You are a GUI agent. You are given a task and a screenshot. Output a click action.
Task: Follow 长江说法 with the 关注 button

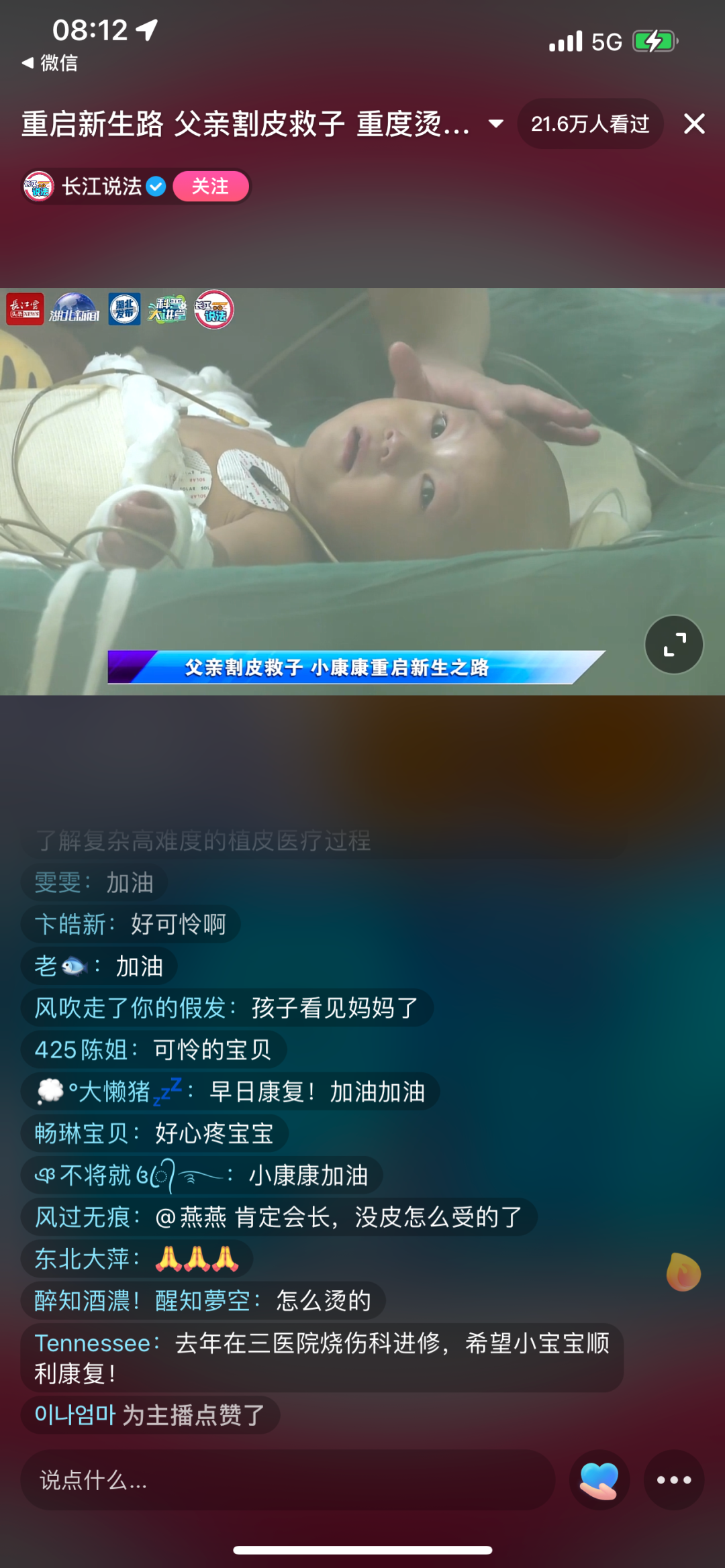(x=210, y=186)
